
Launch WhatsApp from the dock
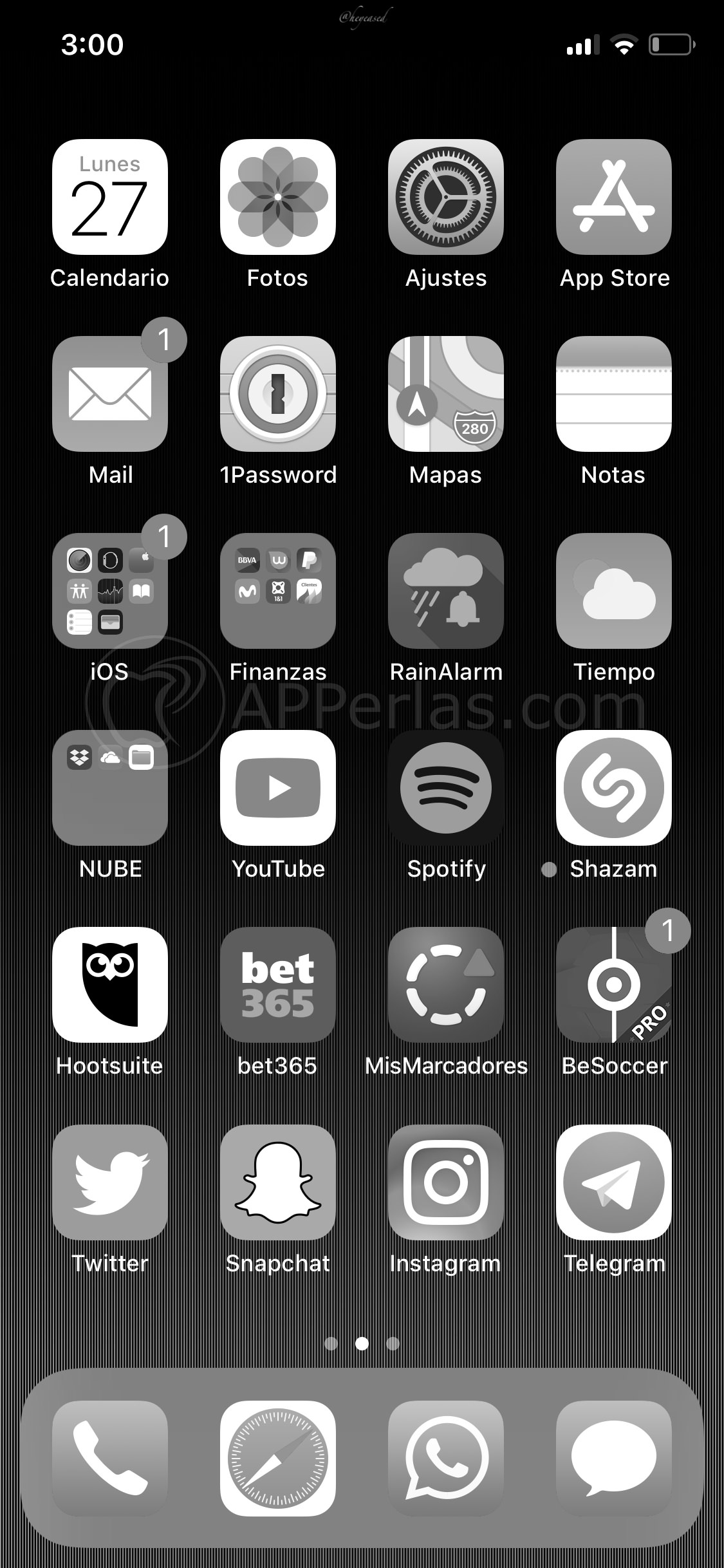446,1458
